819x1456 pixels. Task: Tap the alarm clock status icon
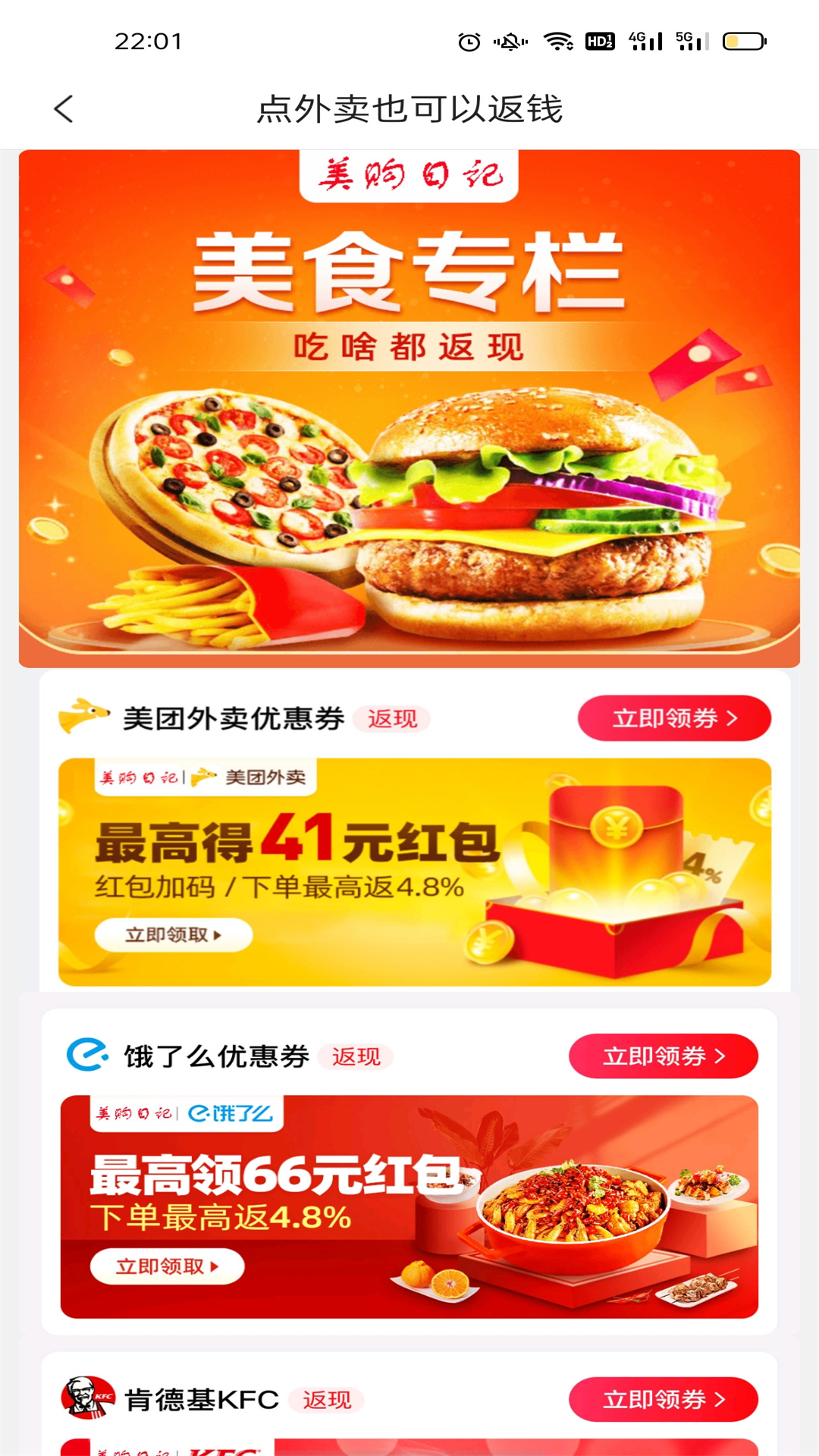pos(471,43)
